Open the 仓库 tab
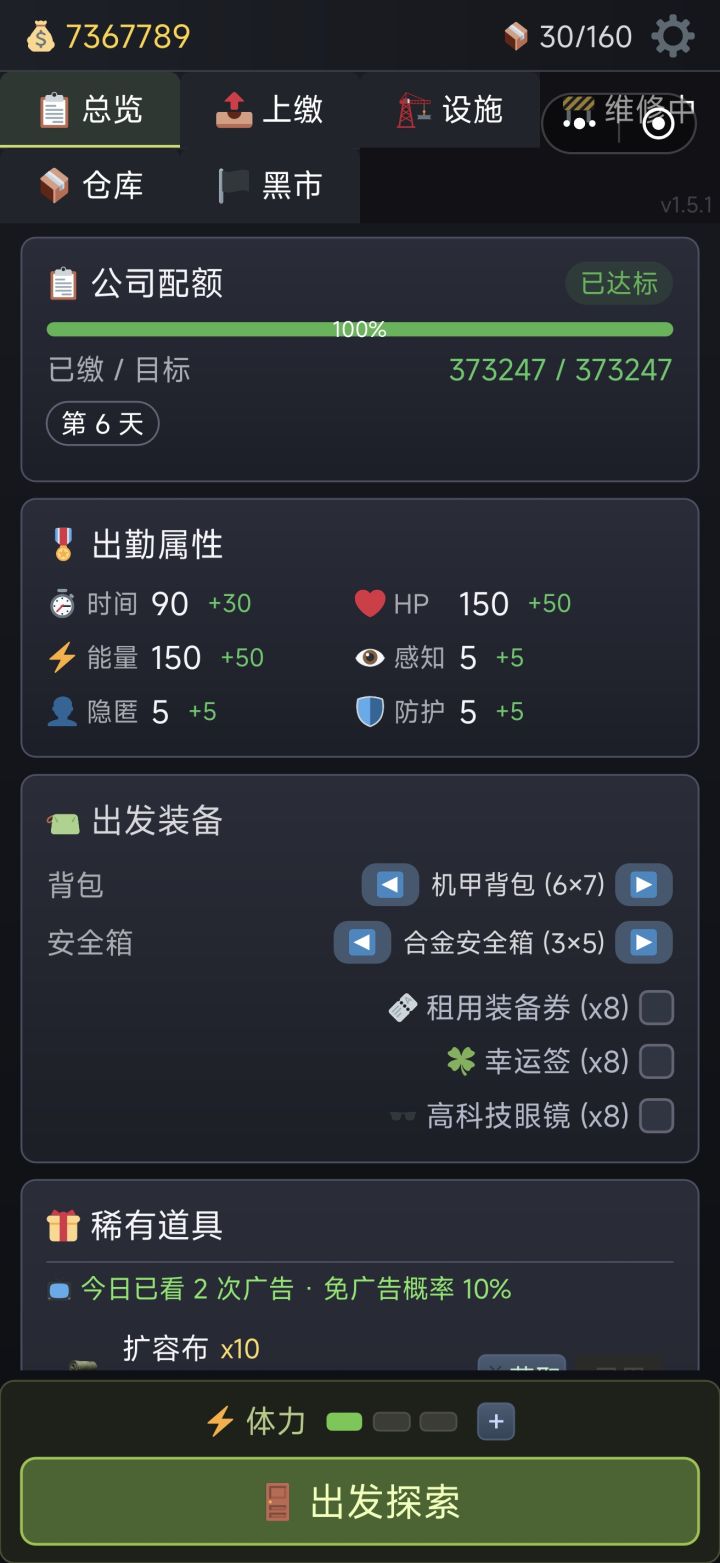The image size is (720, 1563). [x=90, y=185]
